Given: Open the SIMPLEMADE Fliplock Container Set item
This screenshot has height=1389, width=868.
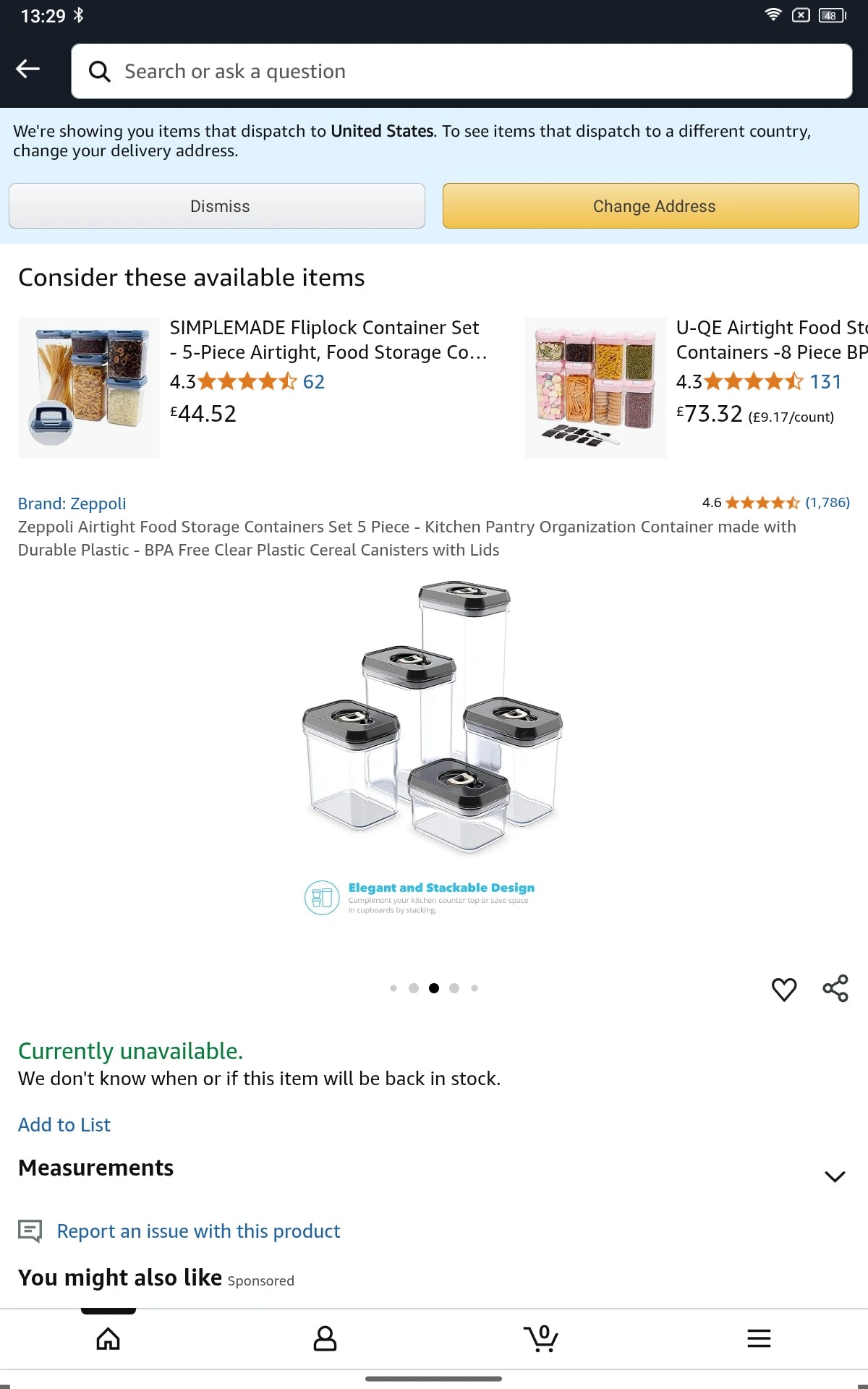Looking at the screenshot, I should 328,340.
